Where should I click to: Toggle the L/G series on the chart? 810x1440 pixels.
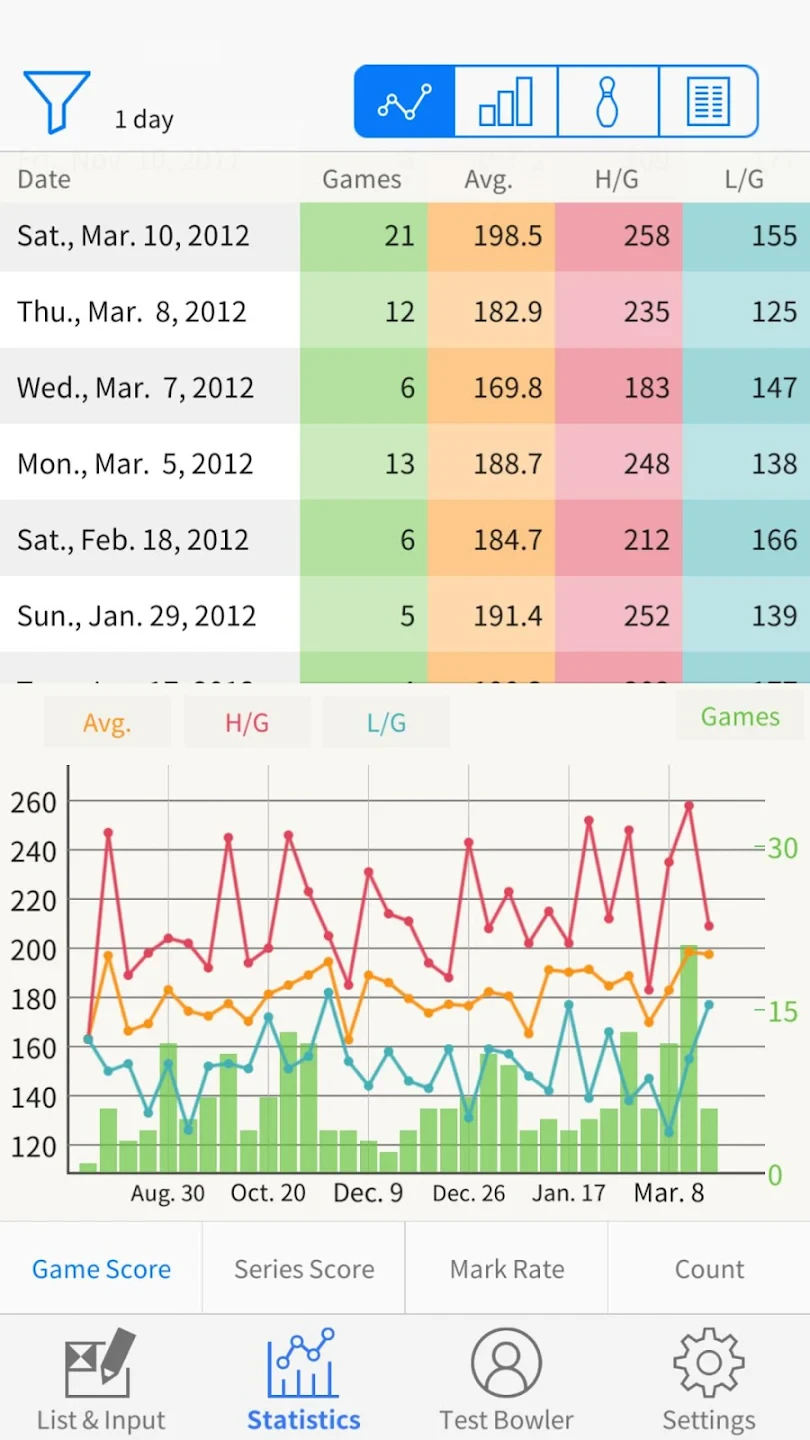386,723
